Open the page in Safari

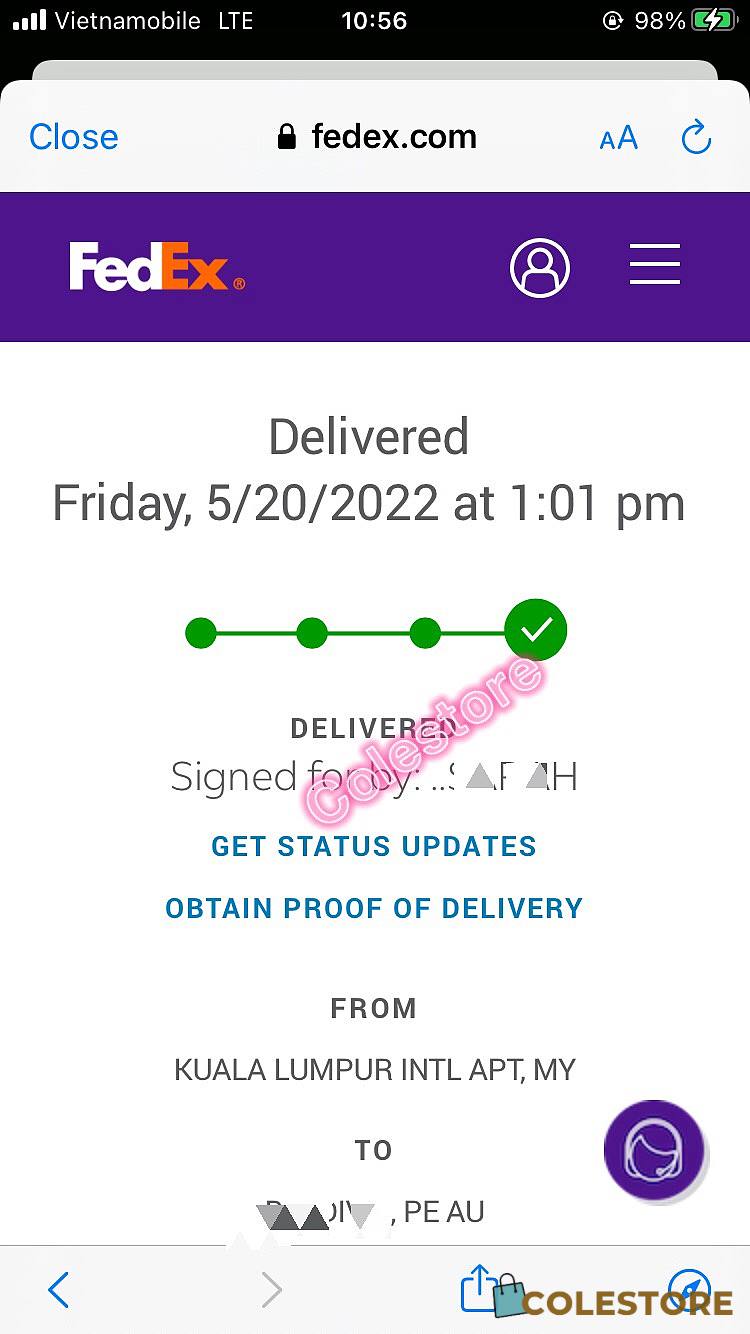pyautogui.click(x=688, y=1289)
